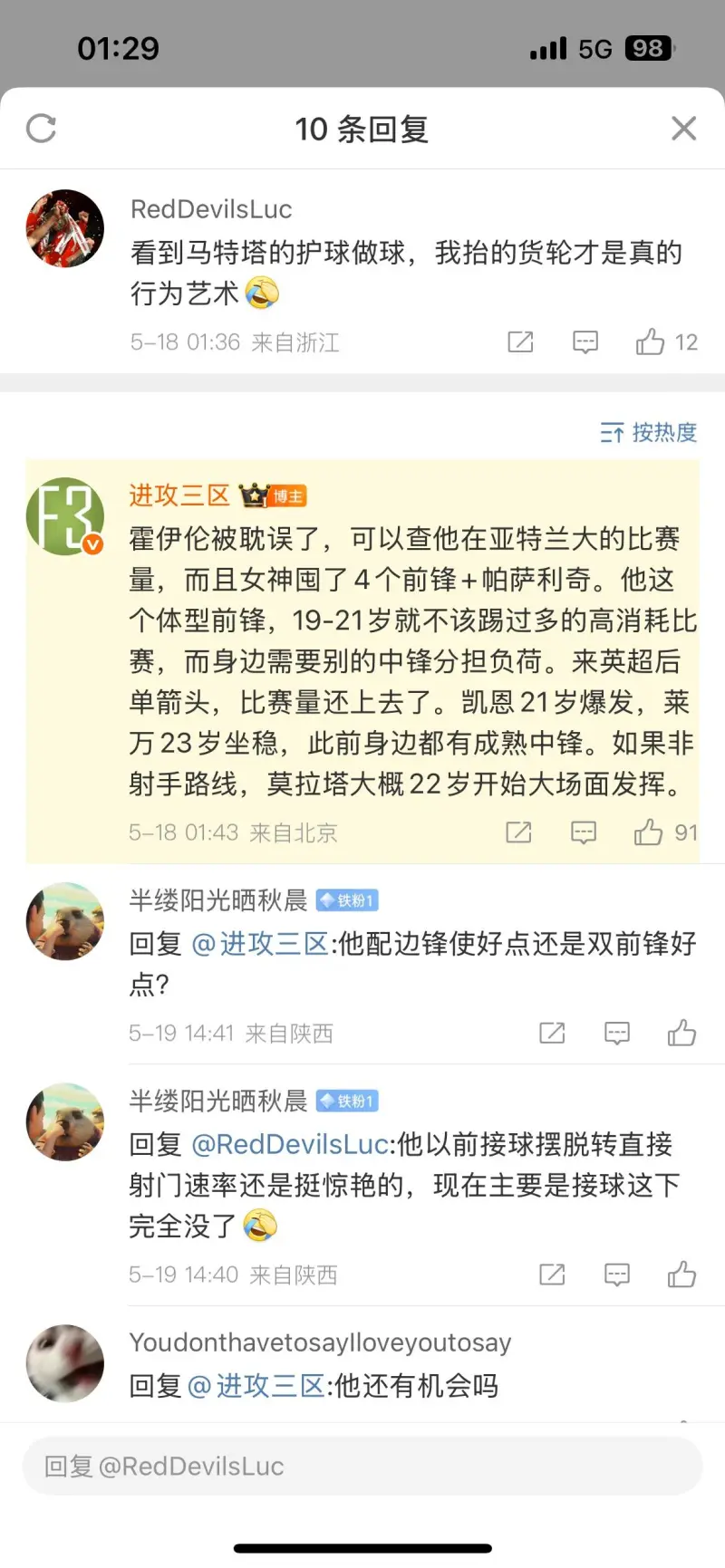Like 半缕阳光晒秋晨's reply posted 5-19 14:40
Image resolution: width=725 pixels, height=1568 pixels.
pyautogui.click(x=681, y=1275)
